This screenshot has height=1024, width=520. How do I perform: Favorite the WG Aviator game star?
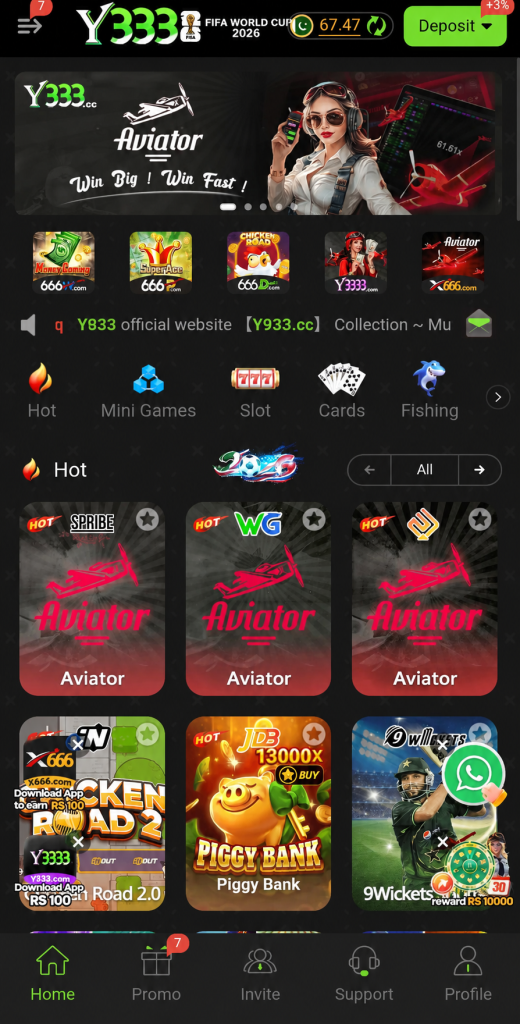pos(314,520)
